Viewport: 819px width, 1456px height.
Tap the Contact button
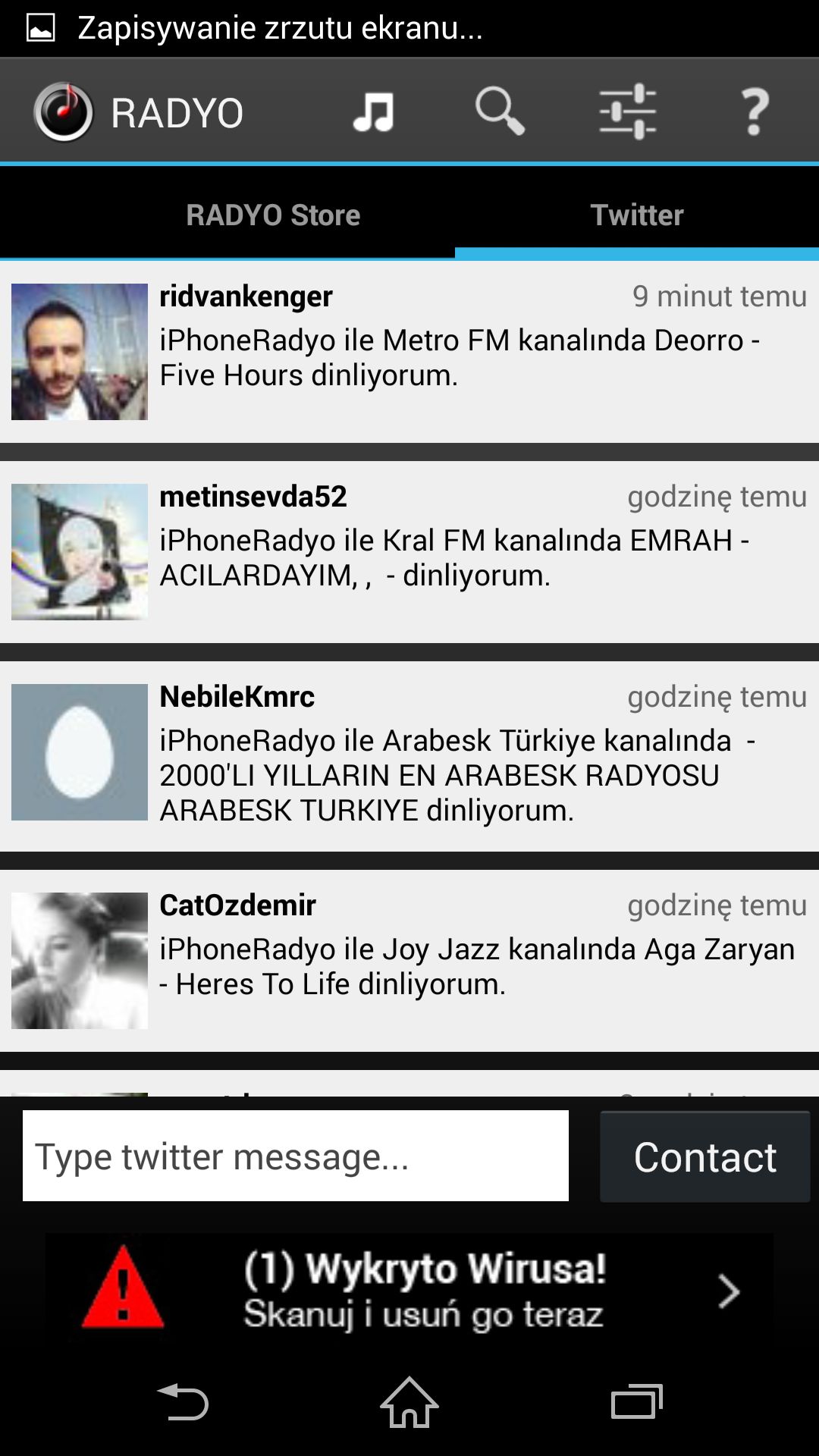coord(705,1156)
